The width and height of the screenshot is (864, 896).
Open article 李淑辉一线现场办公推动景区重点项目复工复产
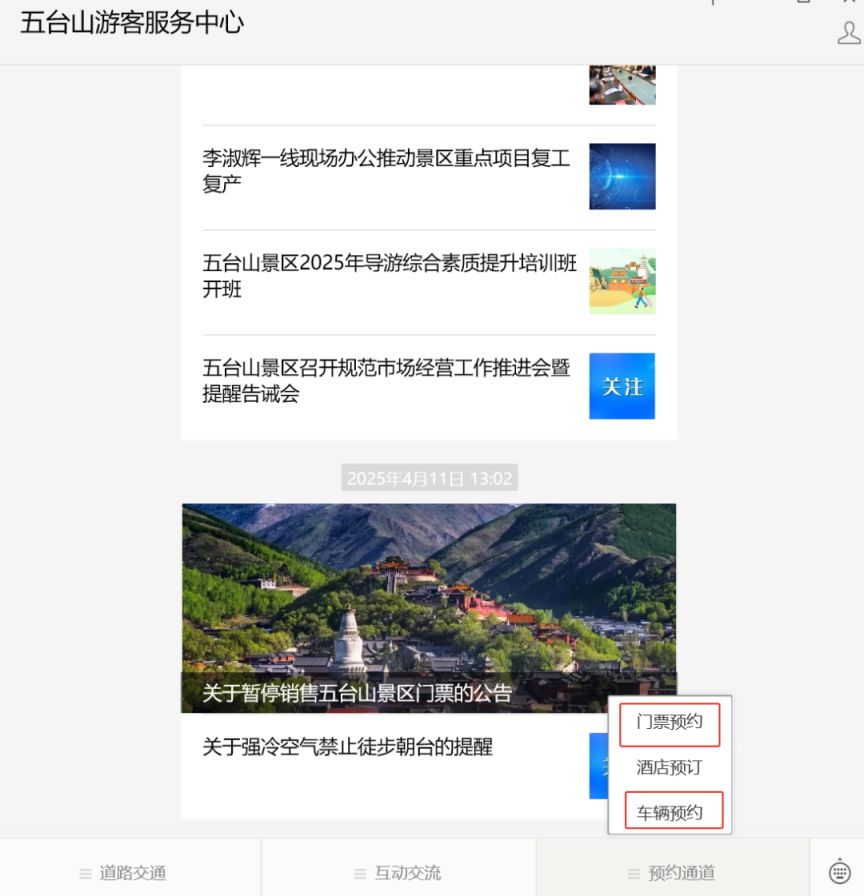pos(386,171)
